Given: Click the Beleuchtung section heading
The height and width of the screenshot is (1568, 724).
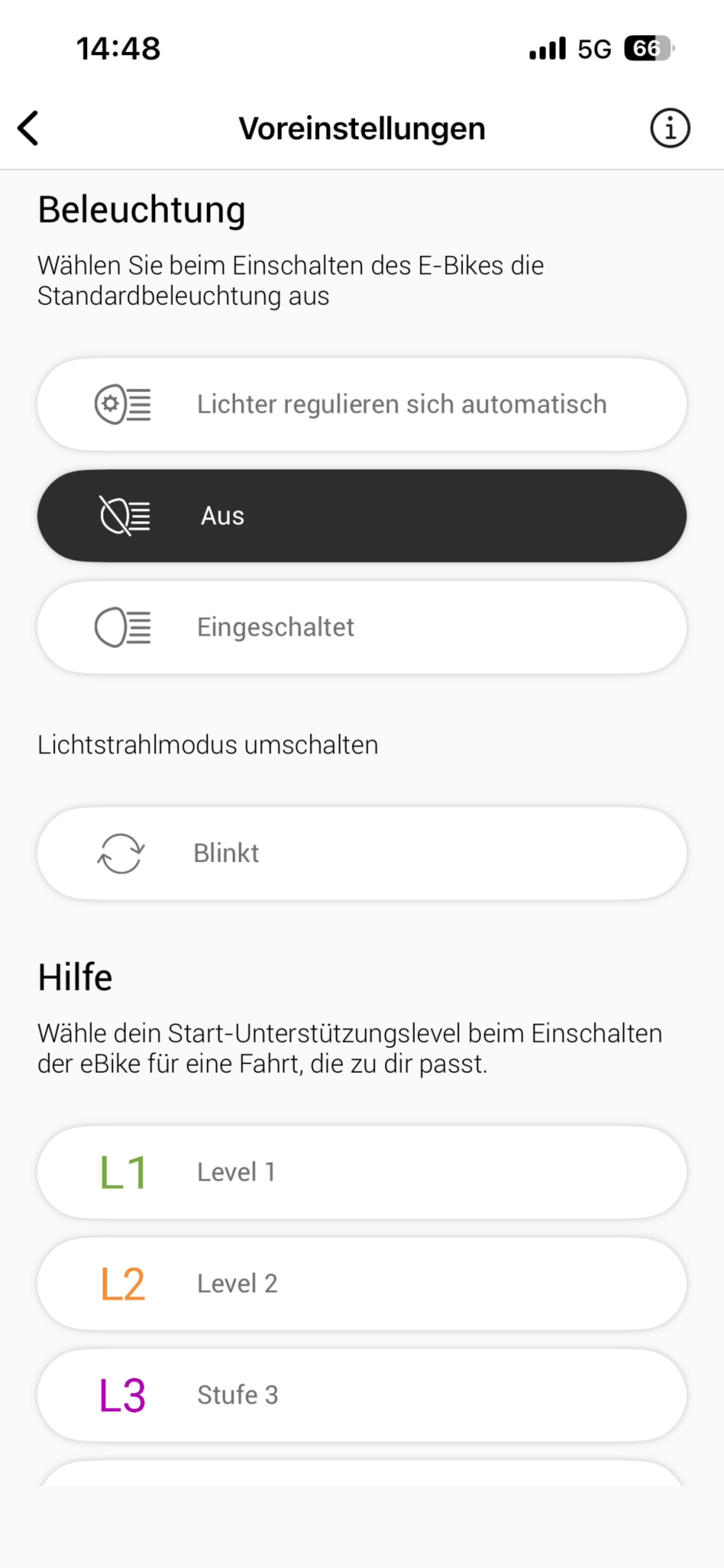Looking at the screenshot, I should point(141,209).
